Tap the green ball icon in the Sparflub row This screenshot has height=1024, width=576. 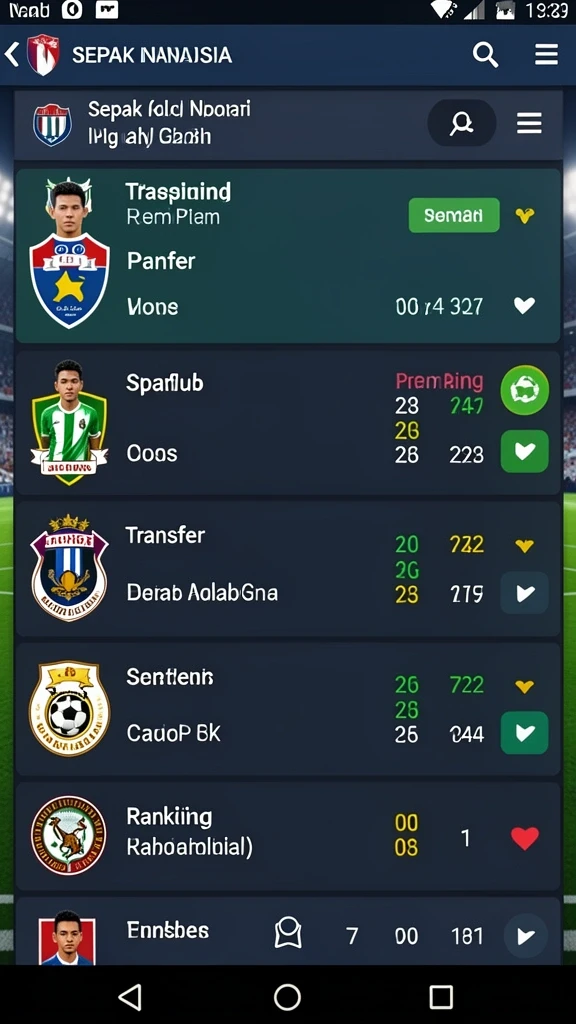[x=524, y=390]
